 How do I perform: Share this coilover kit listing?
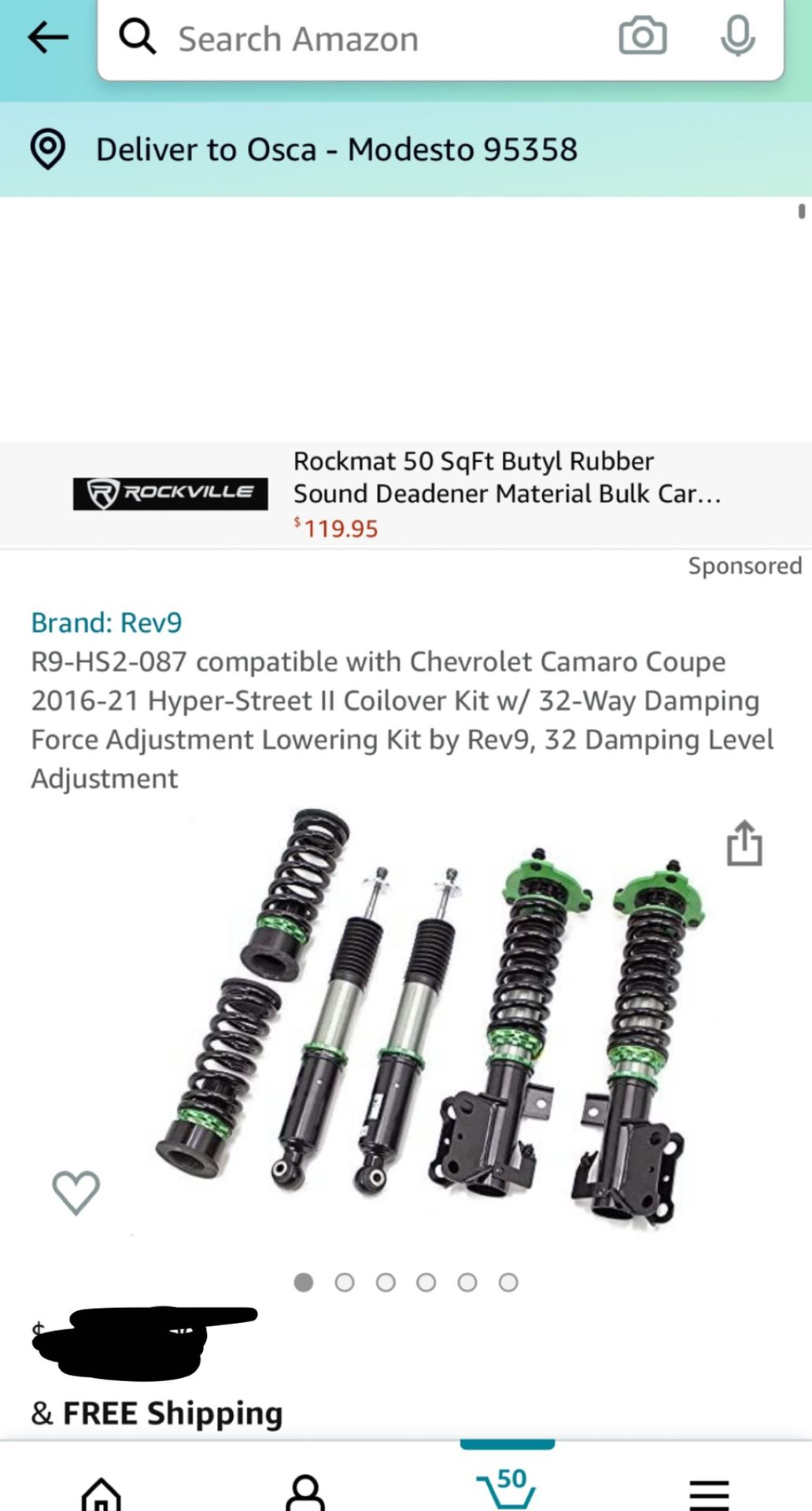[744, 844]
